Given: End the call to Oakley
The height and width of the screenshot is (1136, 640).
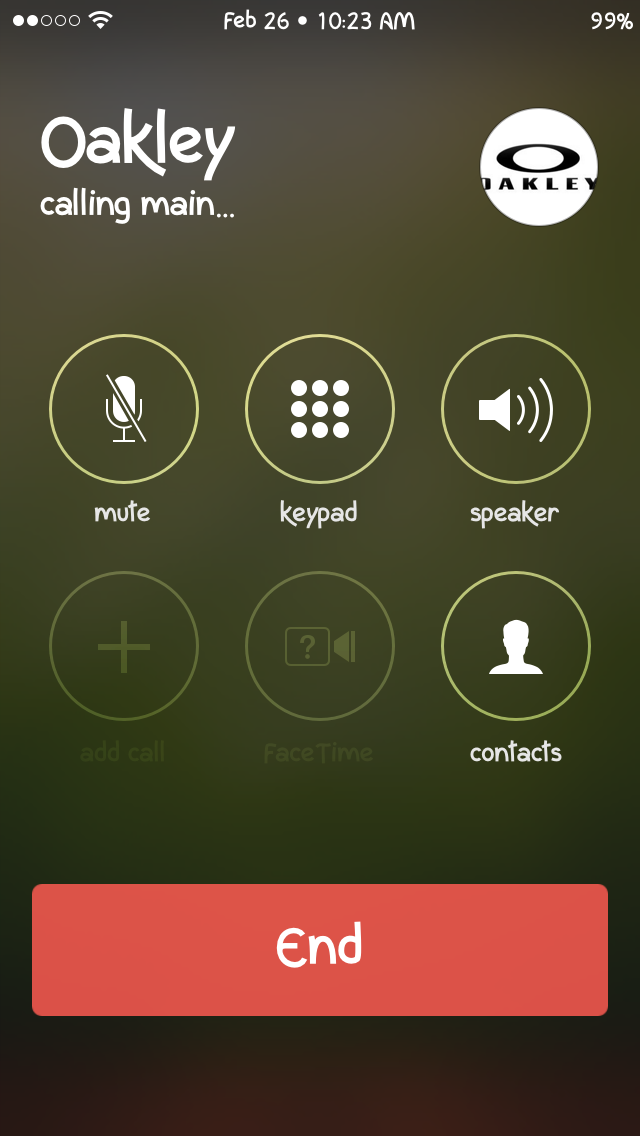Looking at the screenshot, I should click(x=320, y=950).
